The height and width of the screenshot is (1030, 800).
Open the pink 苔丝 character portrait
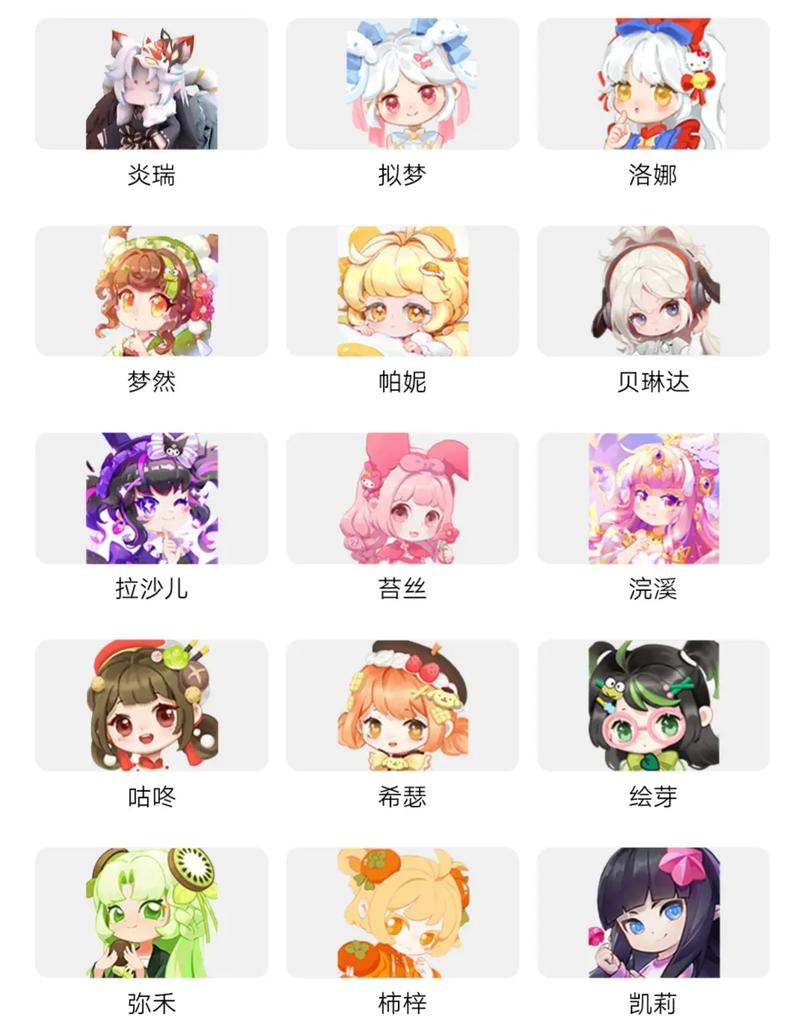400,500
